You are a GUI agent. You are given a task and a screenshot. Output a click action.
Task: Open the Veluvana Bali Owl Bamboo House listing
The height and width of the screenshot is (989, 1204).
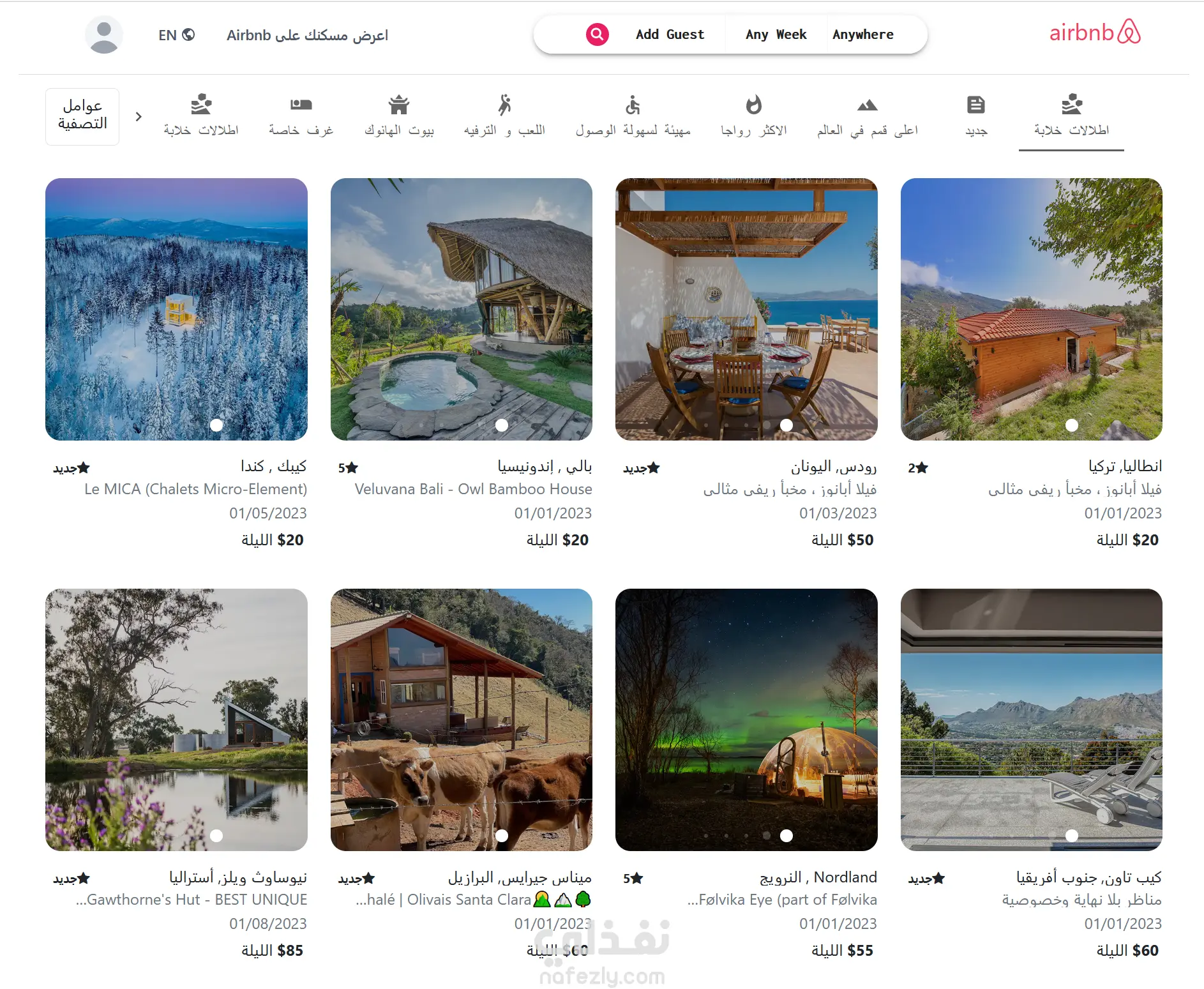point(461,309)
